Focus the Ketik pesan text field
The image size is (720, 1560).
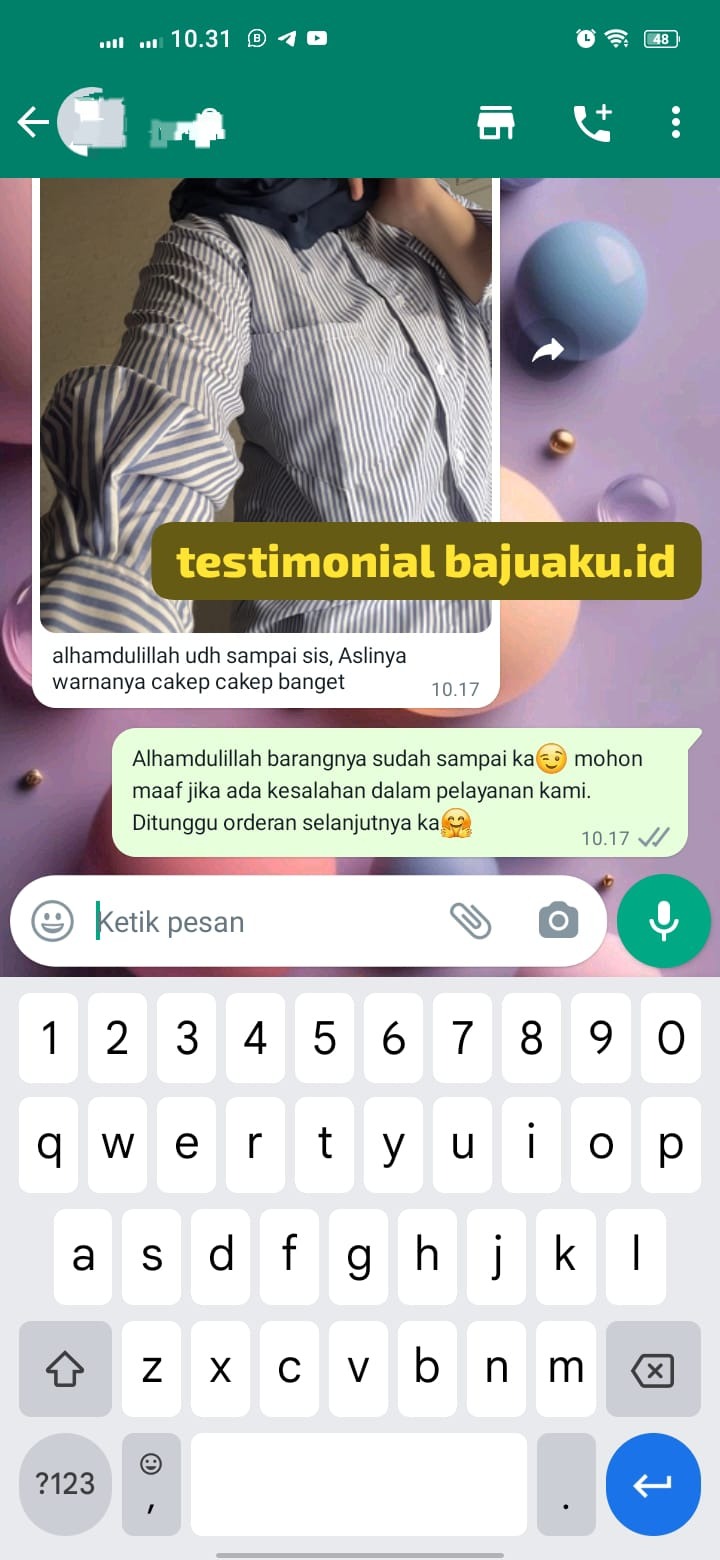(260, 921)
